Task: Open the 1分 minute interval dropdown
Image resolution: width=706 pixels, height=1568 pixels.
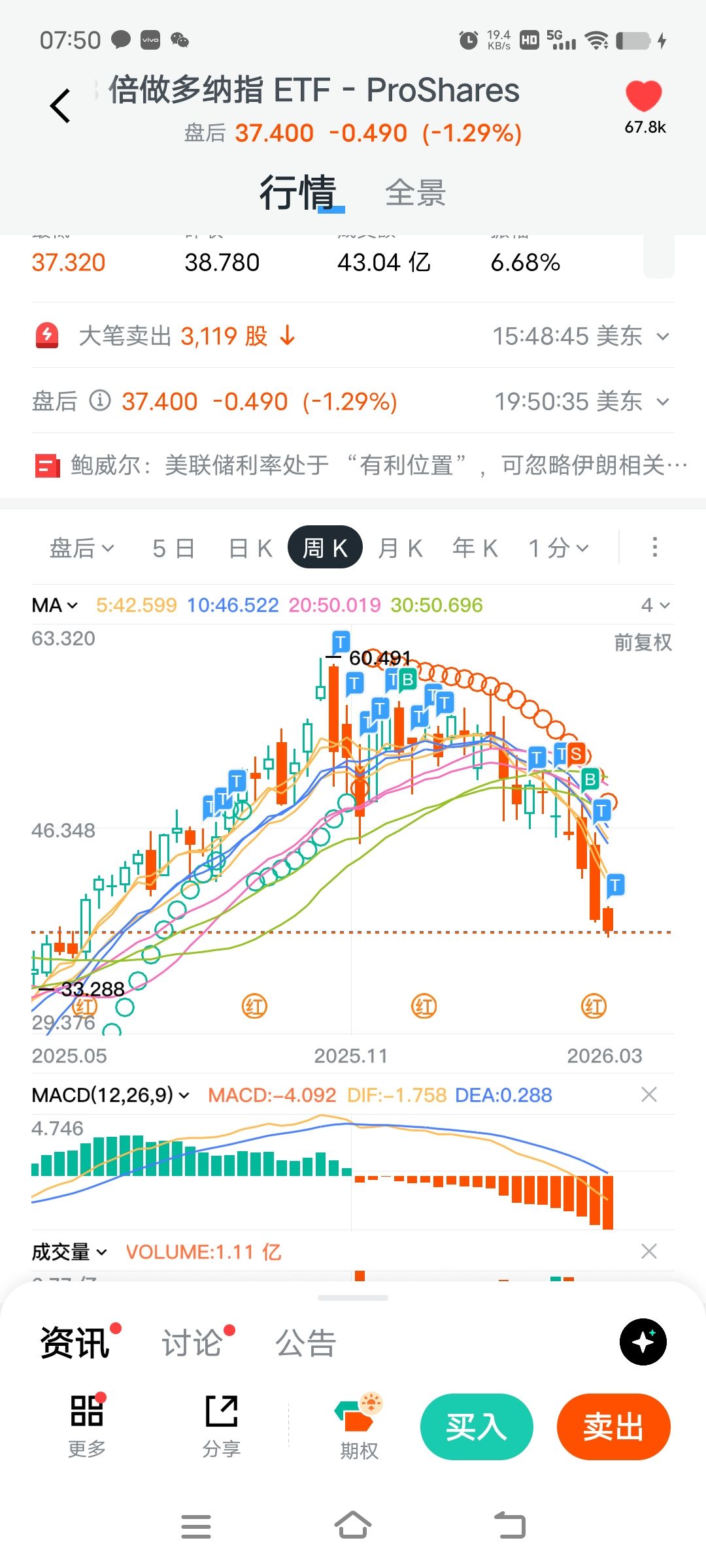Action: [x=558, y=548]
